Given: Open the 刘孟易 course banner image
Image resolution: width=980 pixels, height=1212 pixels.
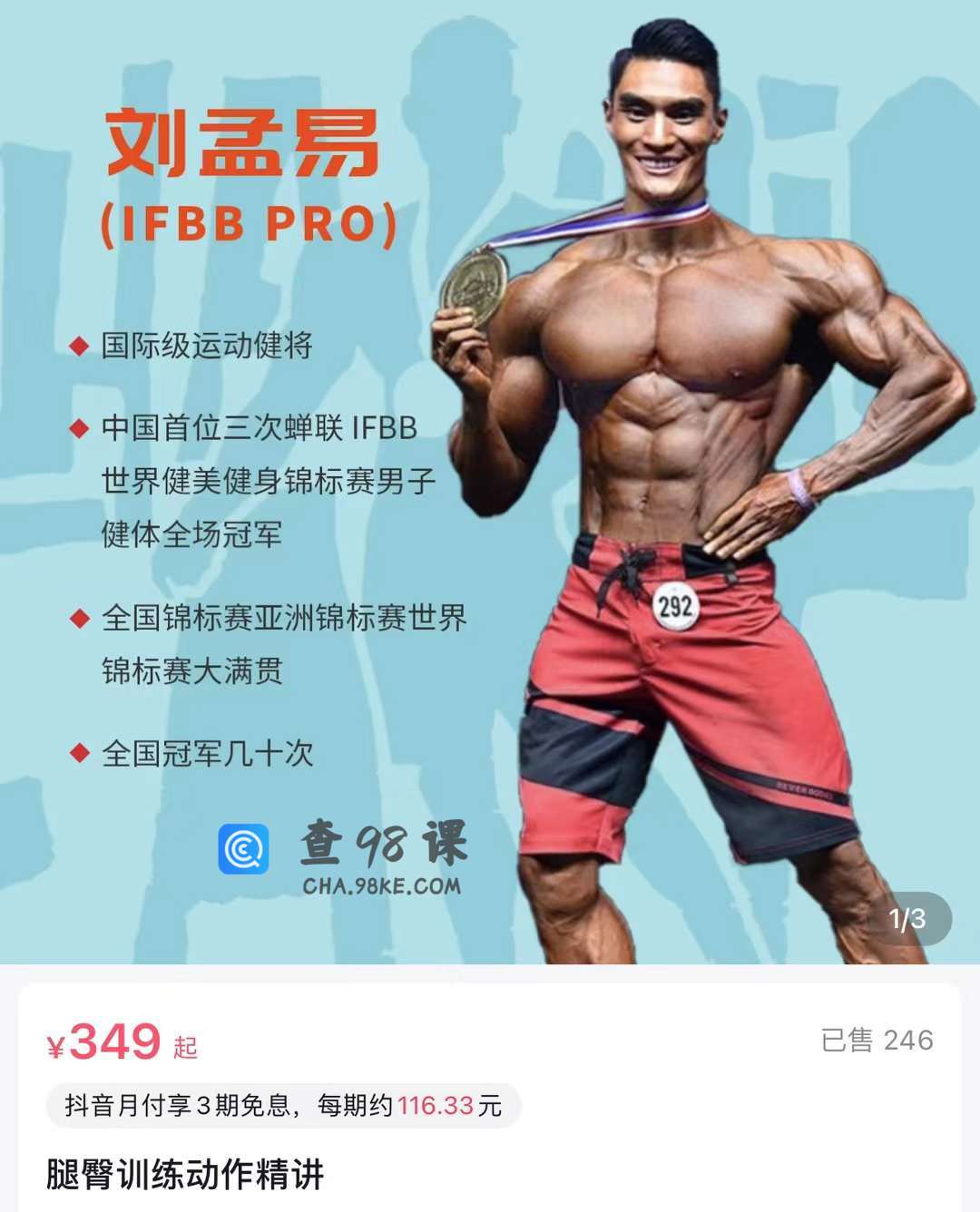Looking at the screenshot, I should pos(490,481).
